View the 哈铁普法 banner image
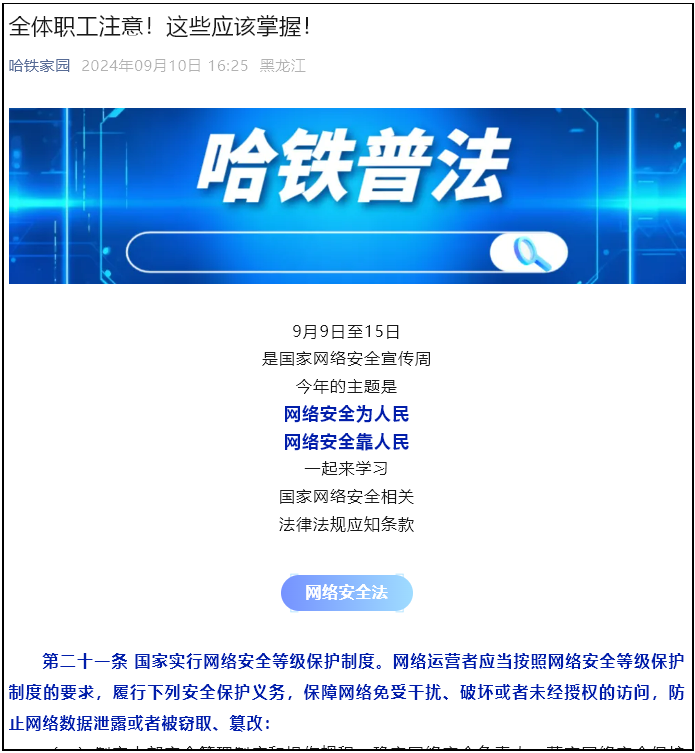The image size is (695, 753). click(347, 196)
